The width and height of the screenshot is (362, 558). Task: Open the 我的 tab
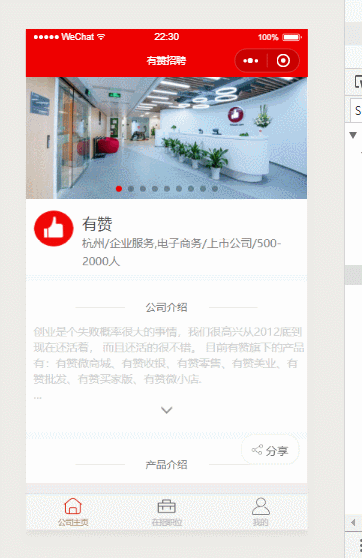click(x=261, y=512)
